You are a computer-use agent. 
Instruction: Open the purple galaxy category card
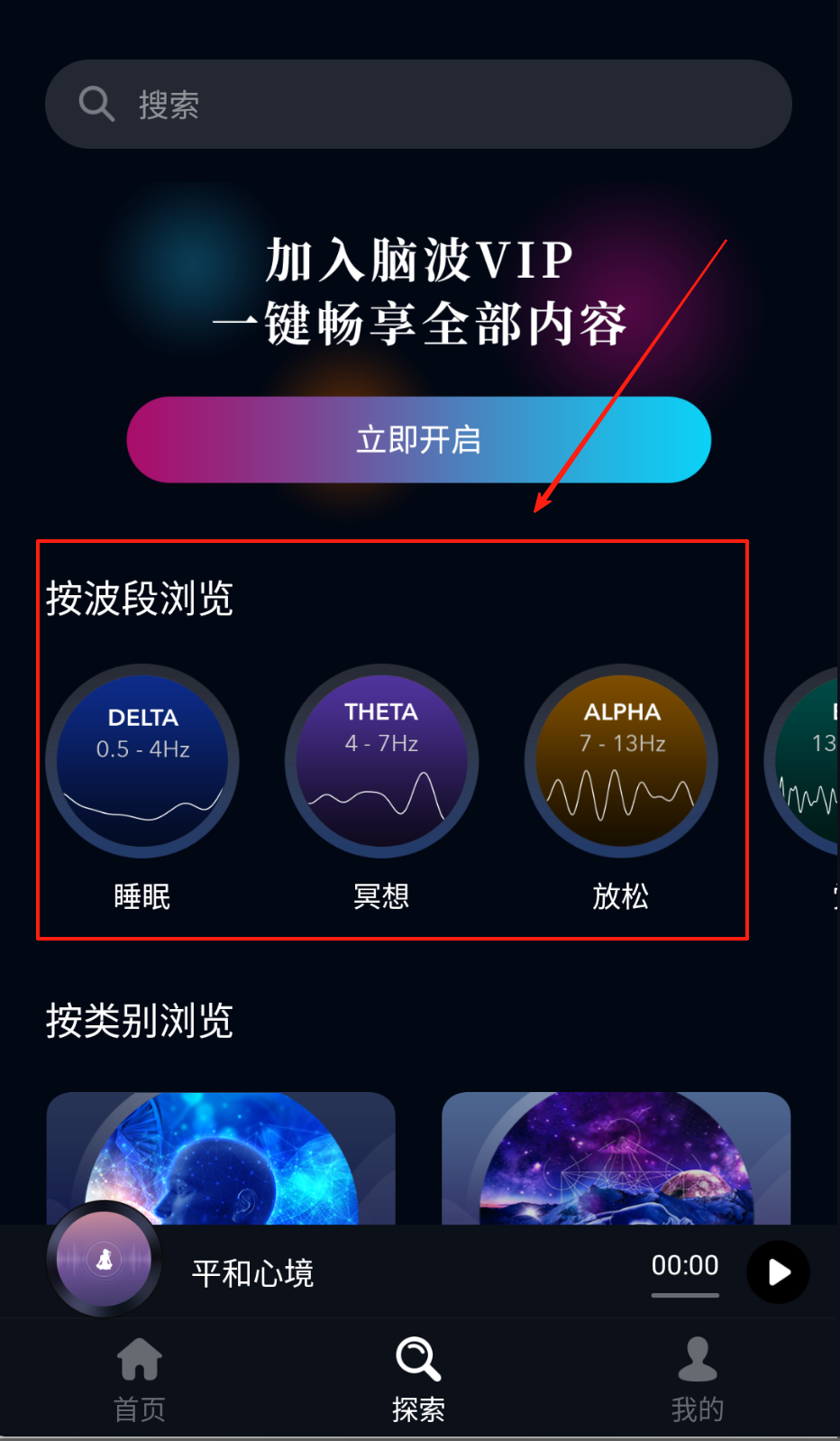[x=616, y=1158]
